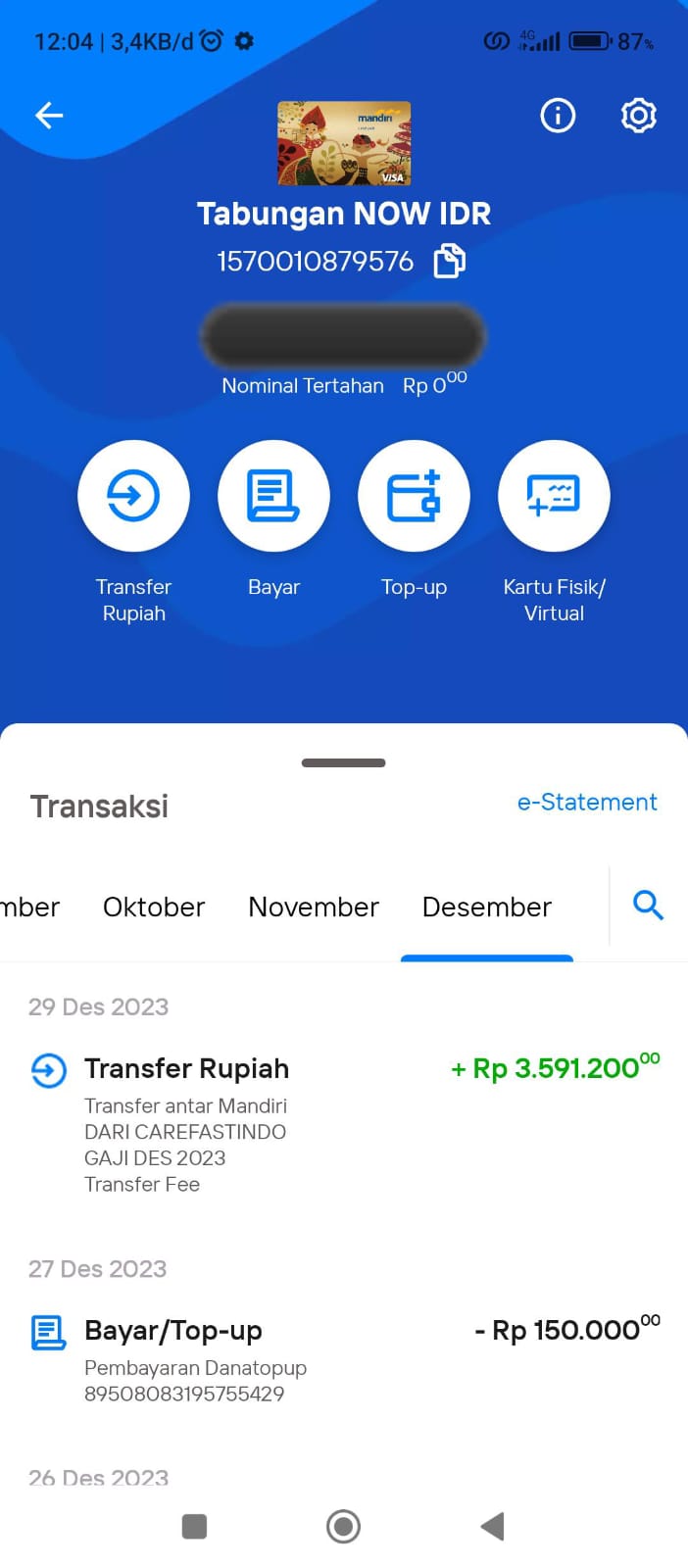Open the Transfer Rupiah Rp 3.591.200 transaction
The height and width of the screenshot is (1568, 688).
tap(344, 1123)
